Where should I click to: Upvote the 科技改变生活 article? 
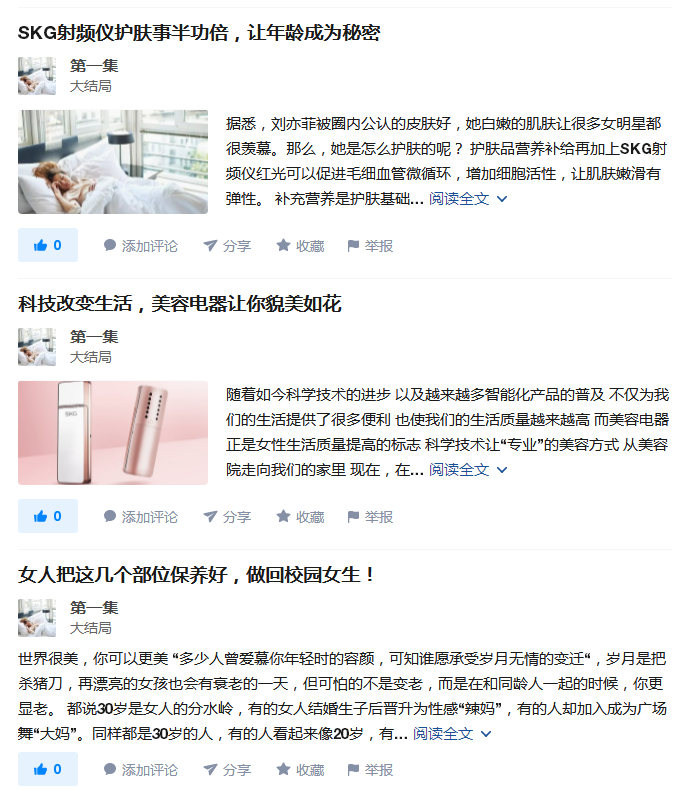[x=47, y=516]
